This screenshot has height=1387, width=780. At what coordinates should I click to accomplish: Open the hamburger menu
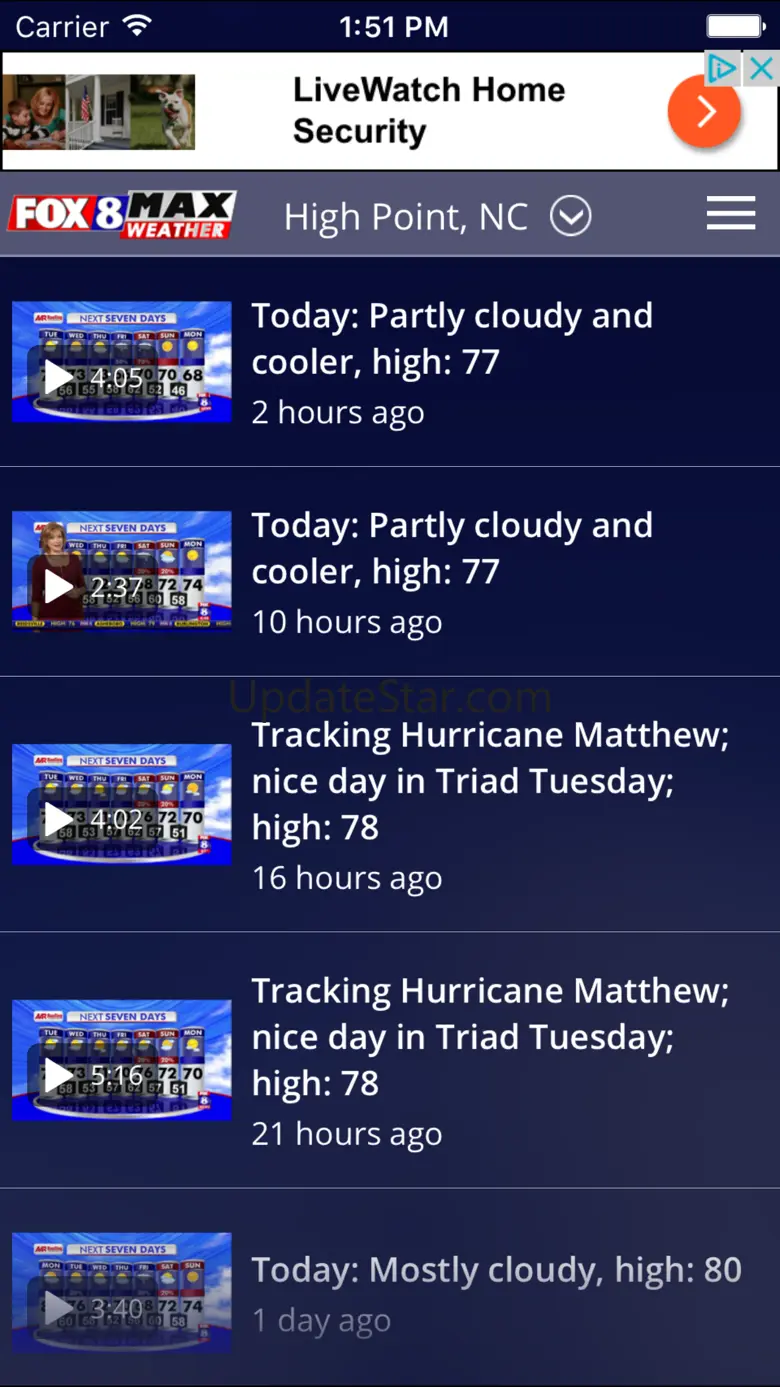click(x=730, y=214)
